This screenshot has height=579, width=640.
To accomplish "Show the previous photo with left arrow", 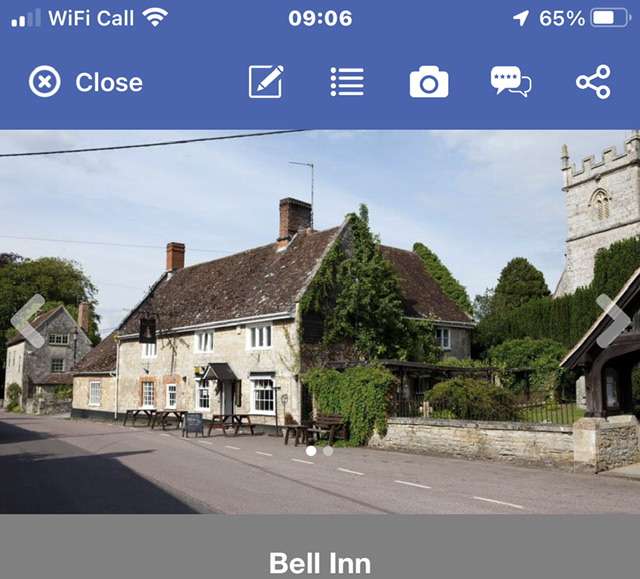I will (28, 321).
